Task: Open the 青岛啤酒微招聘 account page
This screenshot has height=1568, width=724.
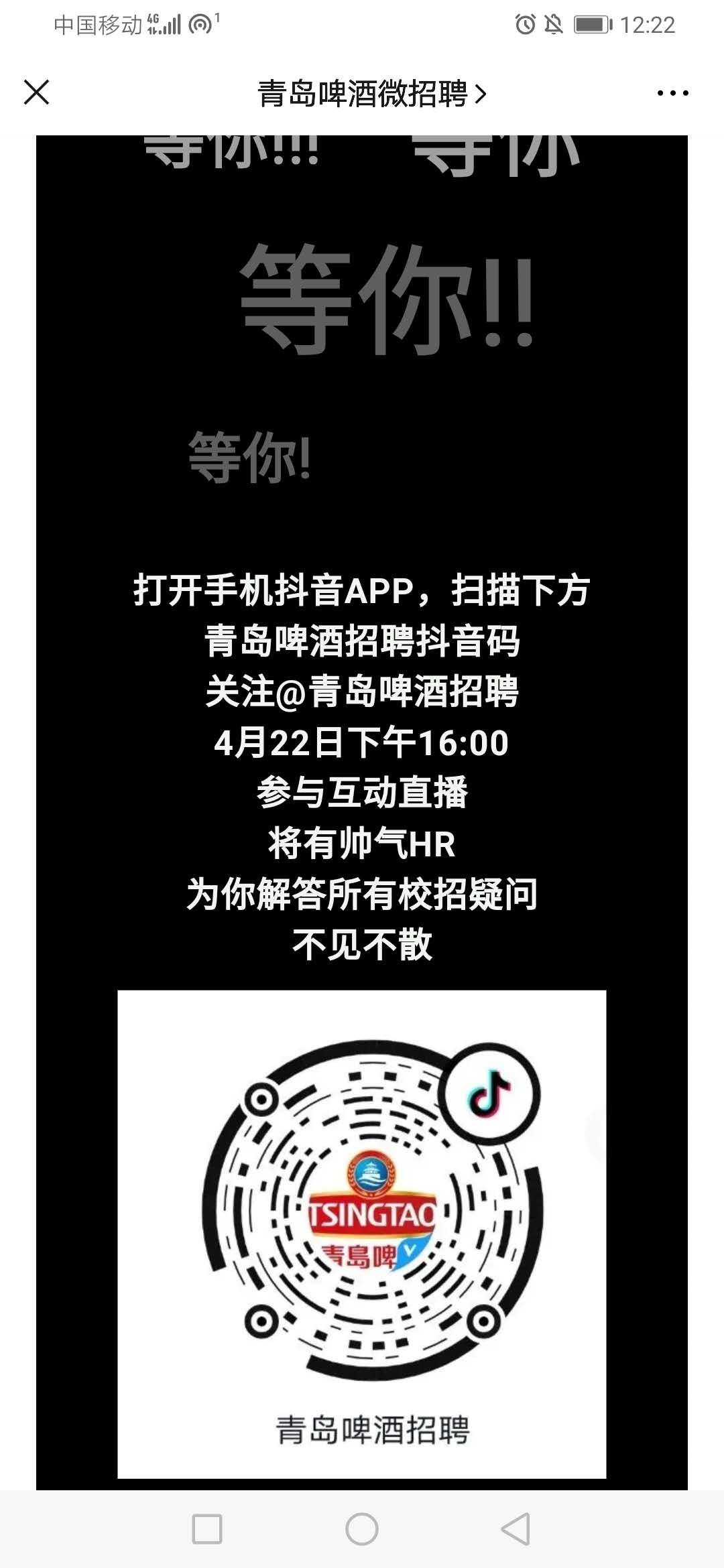Action: (x=371, y=94)
